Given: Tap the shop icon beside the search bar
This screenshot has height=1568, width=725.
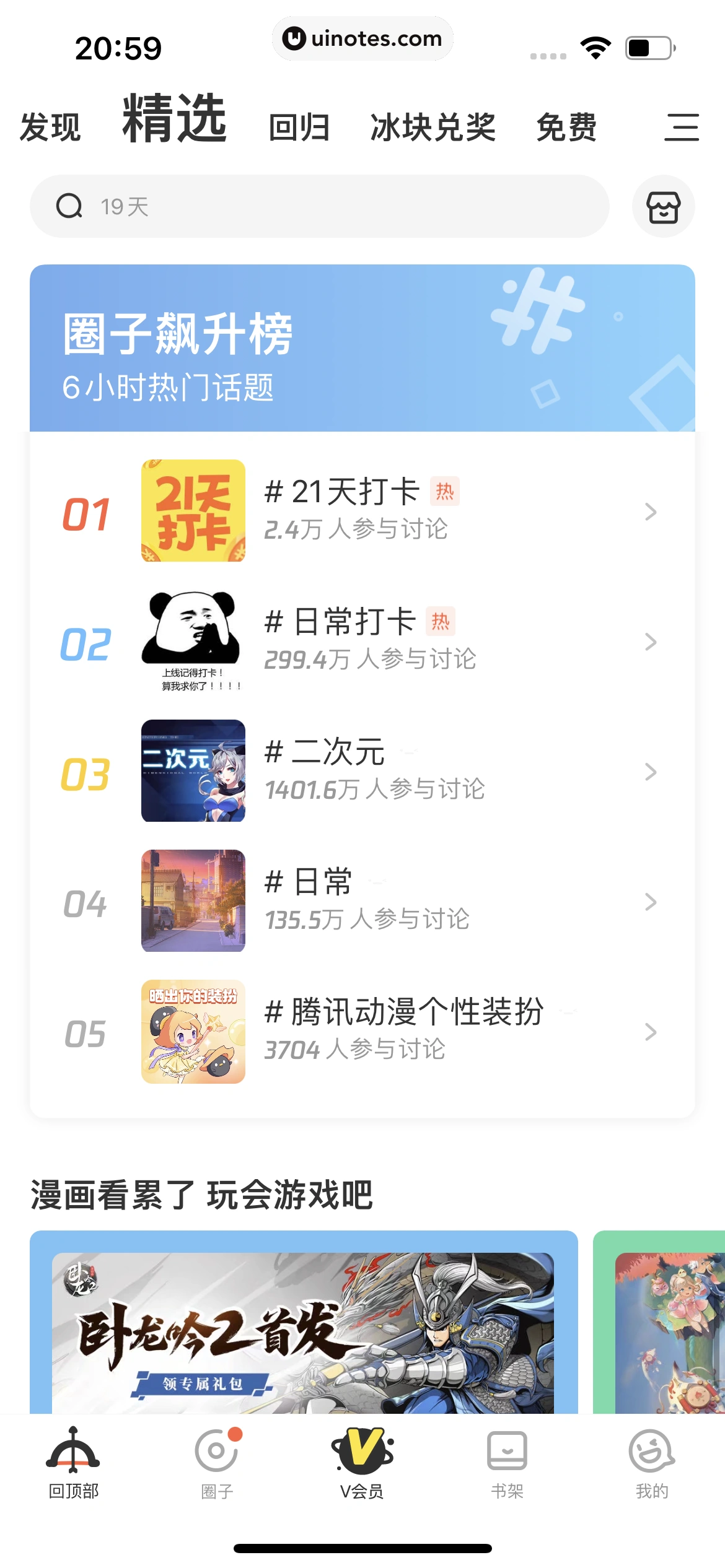Looking at the screenshot, I should [x=662, y=206].
